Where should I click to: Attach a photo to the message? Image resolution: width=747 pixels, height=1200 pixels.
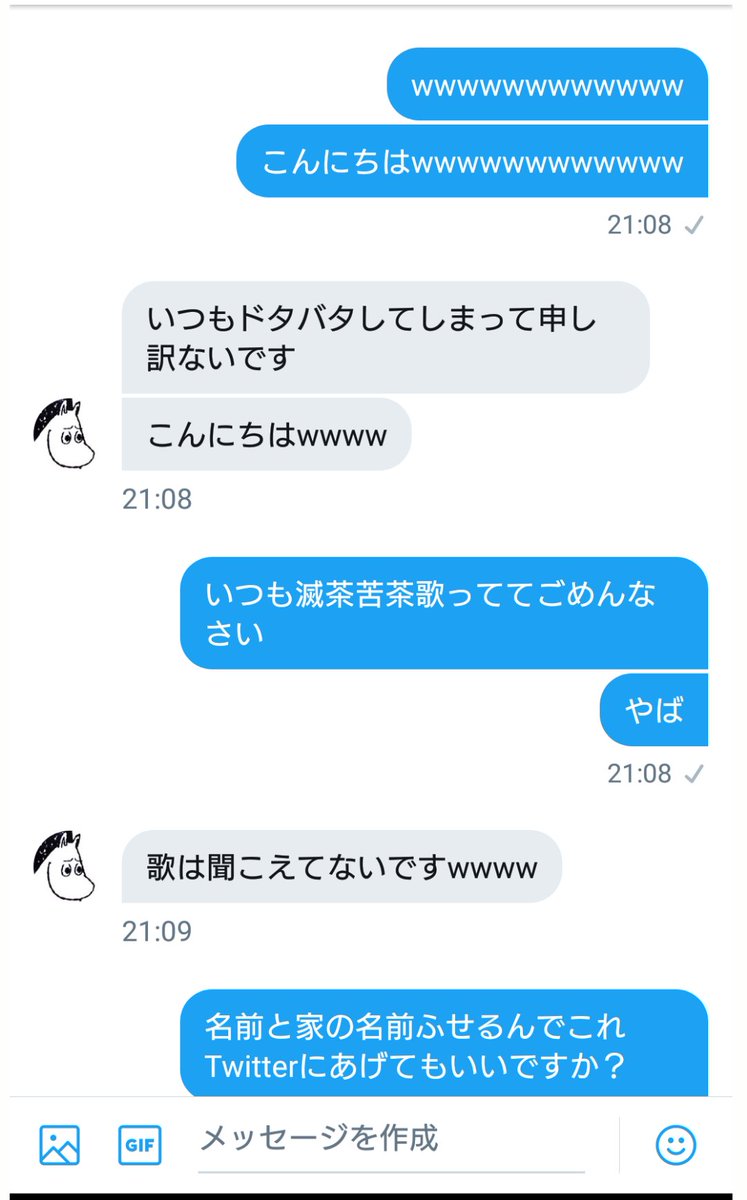point(60,1144)
